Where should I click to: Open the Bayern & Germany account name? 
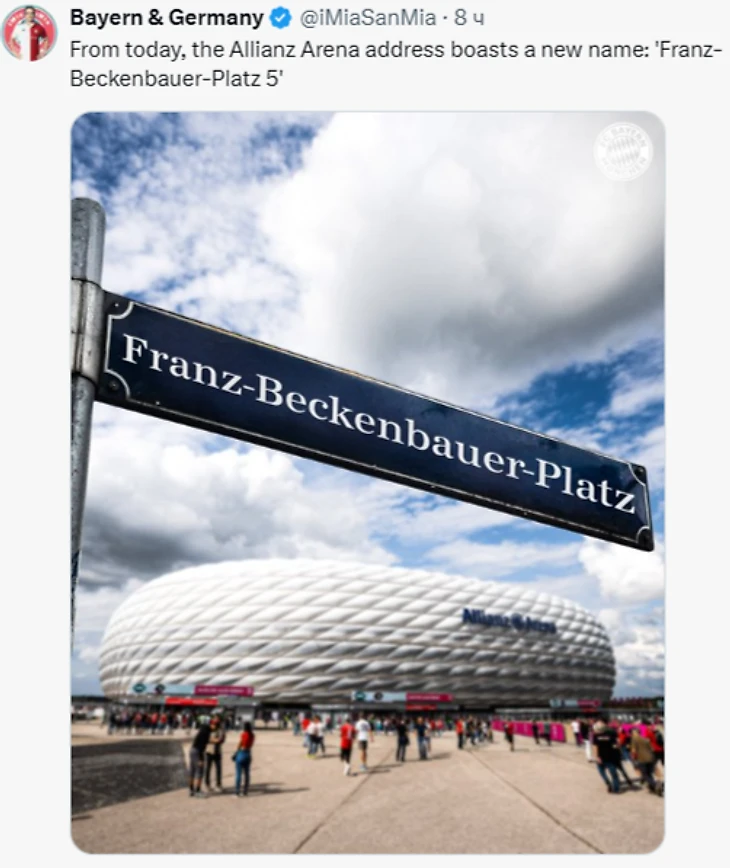166,18
